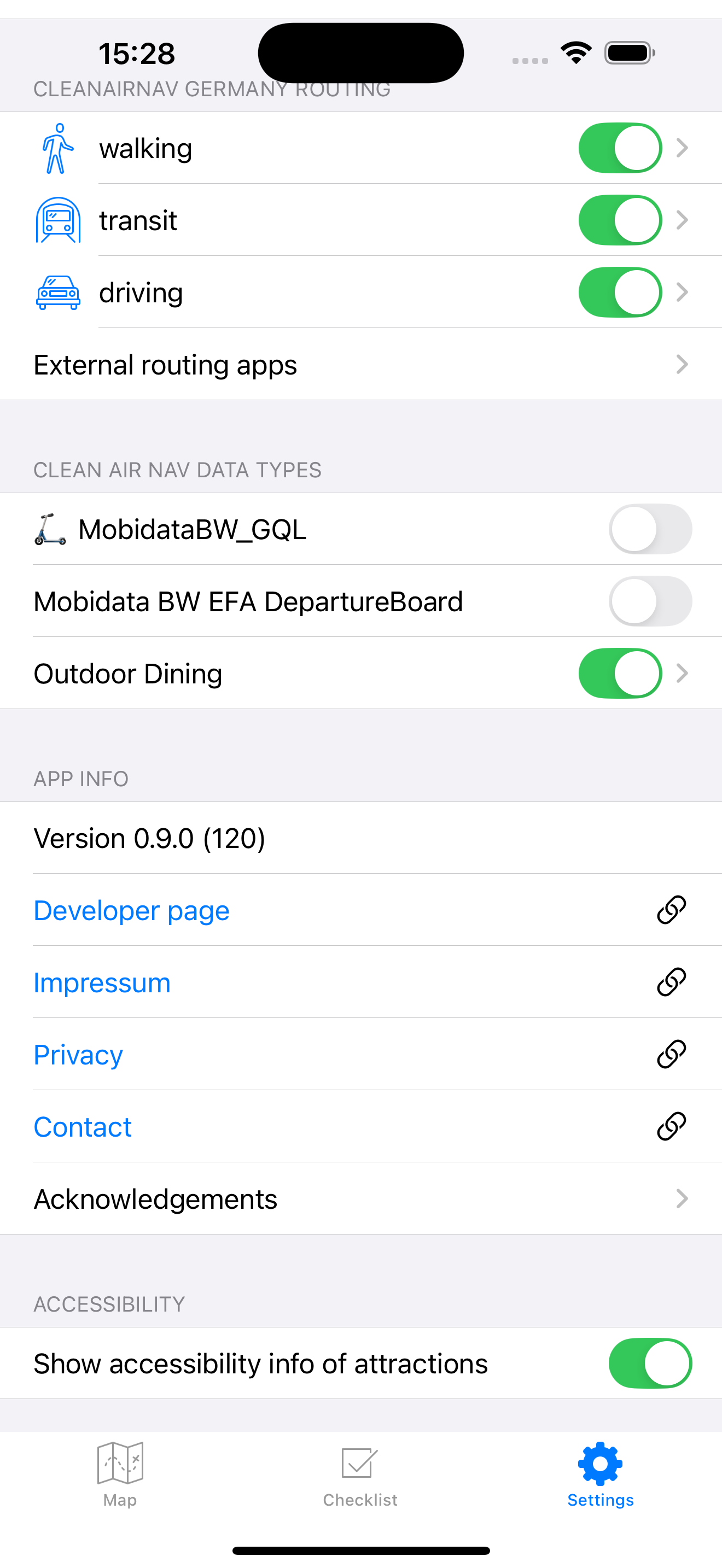The image size is (722, 1568).
Task: Expand walking options via its chevron
Action: (683, 148)
